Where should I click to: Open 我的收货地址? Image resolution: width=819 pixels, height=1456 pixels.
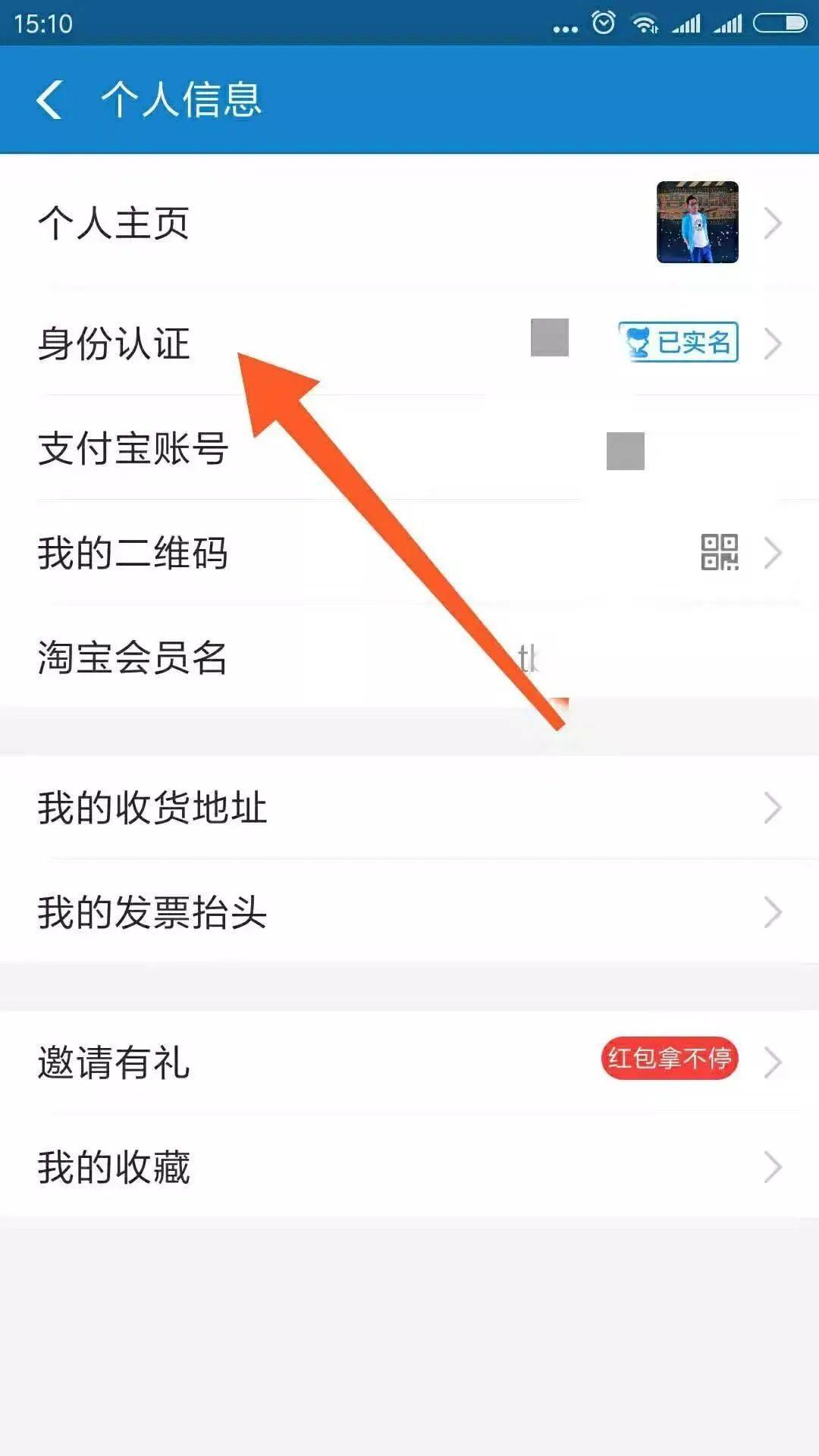pyautogui.click(x=409, y=808)
